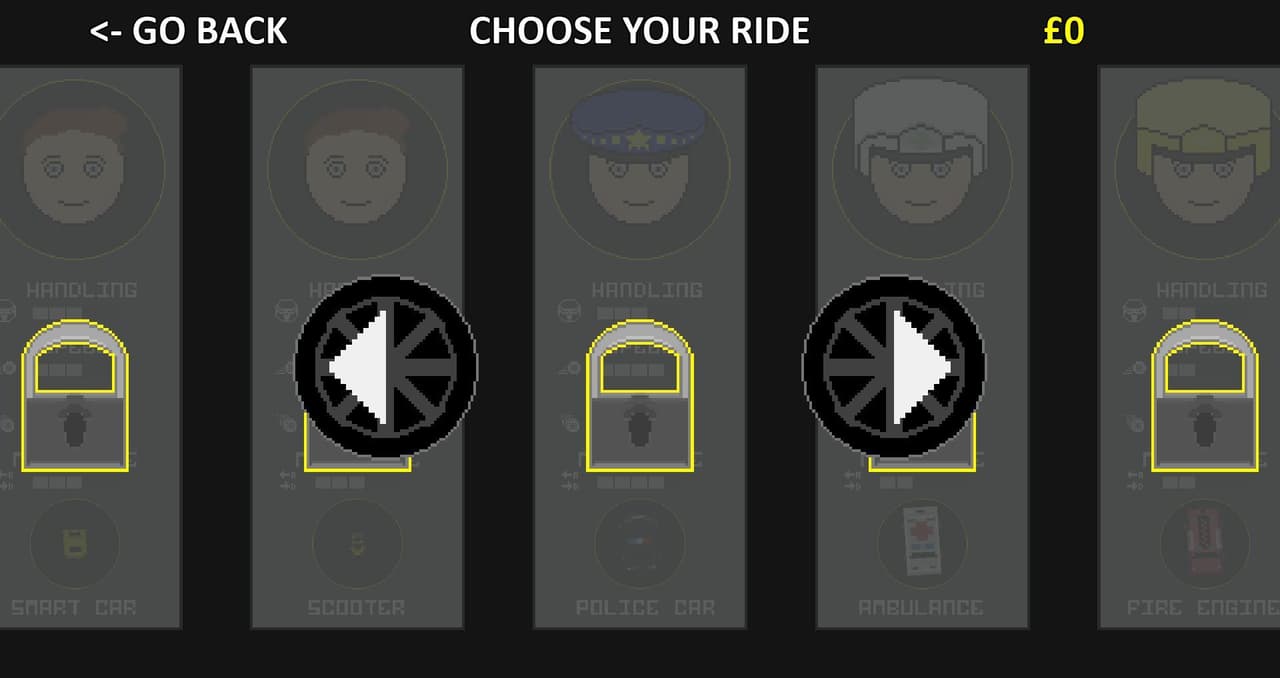Show the previous ride with the left arrow

point(386,366)
